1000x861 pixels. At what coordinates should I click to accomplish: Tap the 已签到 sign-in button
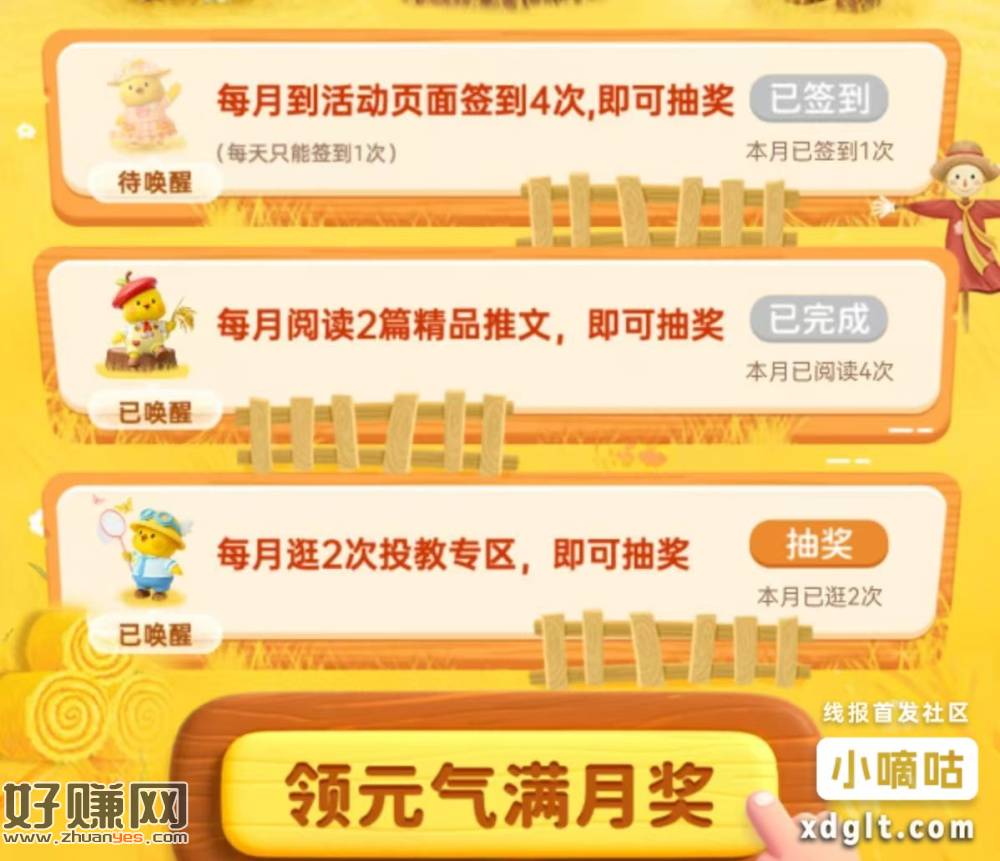click(x=818, y=99)
